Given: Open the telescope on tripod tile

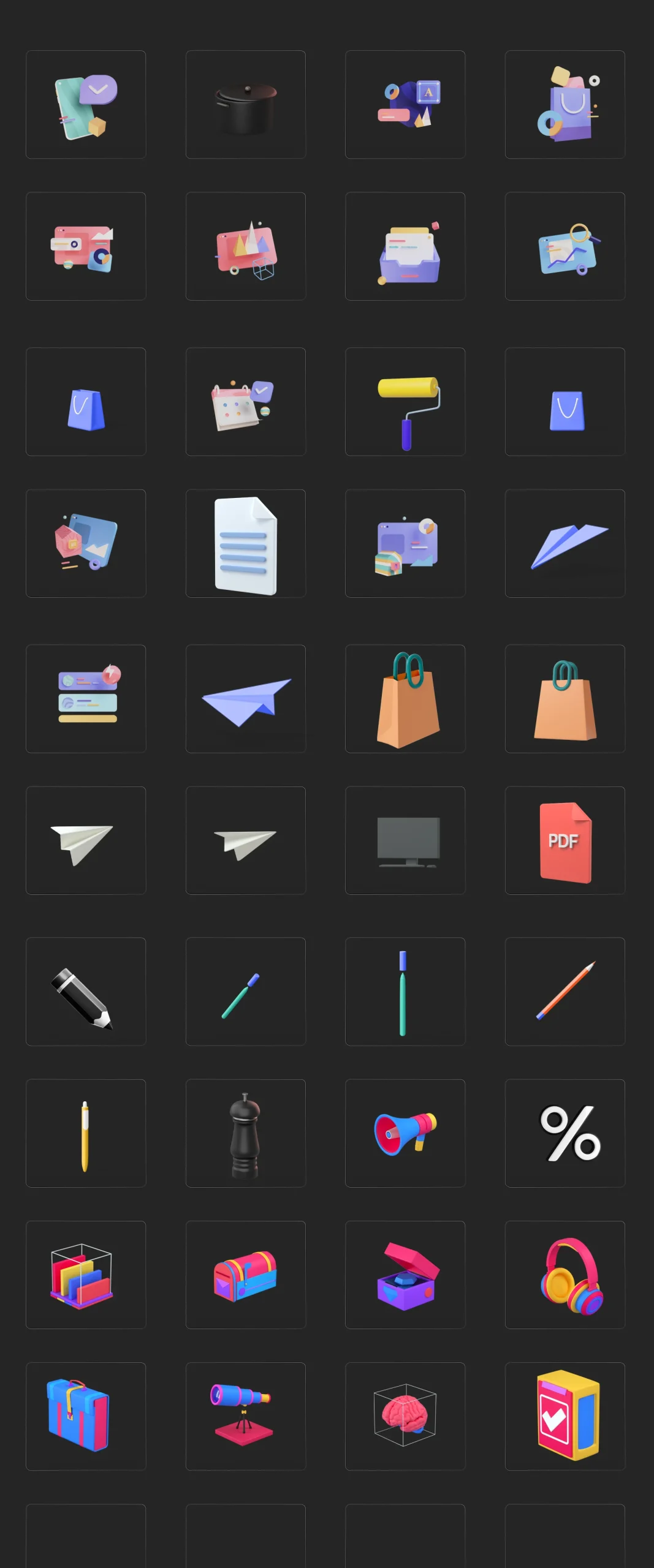Looking at the screenshot, I should [x=245, y=1416].
